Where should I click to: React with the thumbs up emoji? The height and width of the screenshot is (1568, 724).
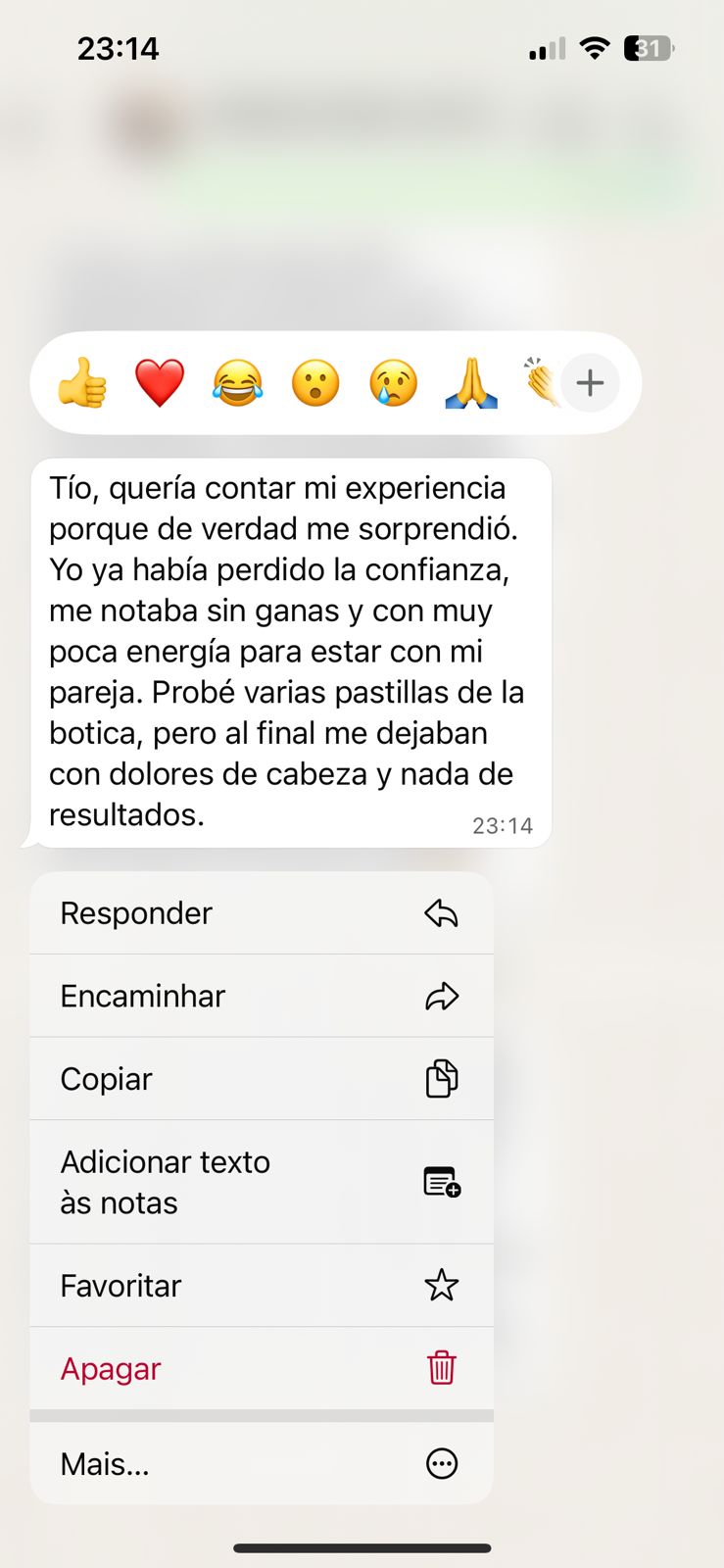point(82,382)
